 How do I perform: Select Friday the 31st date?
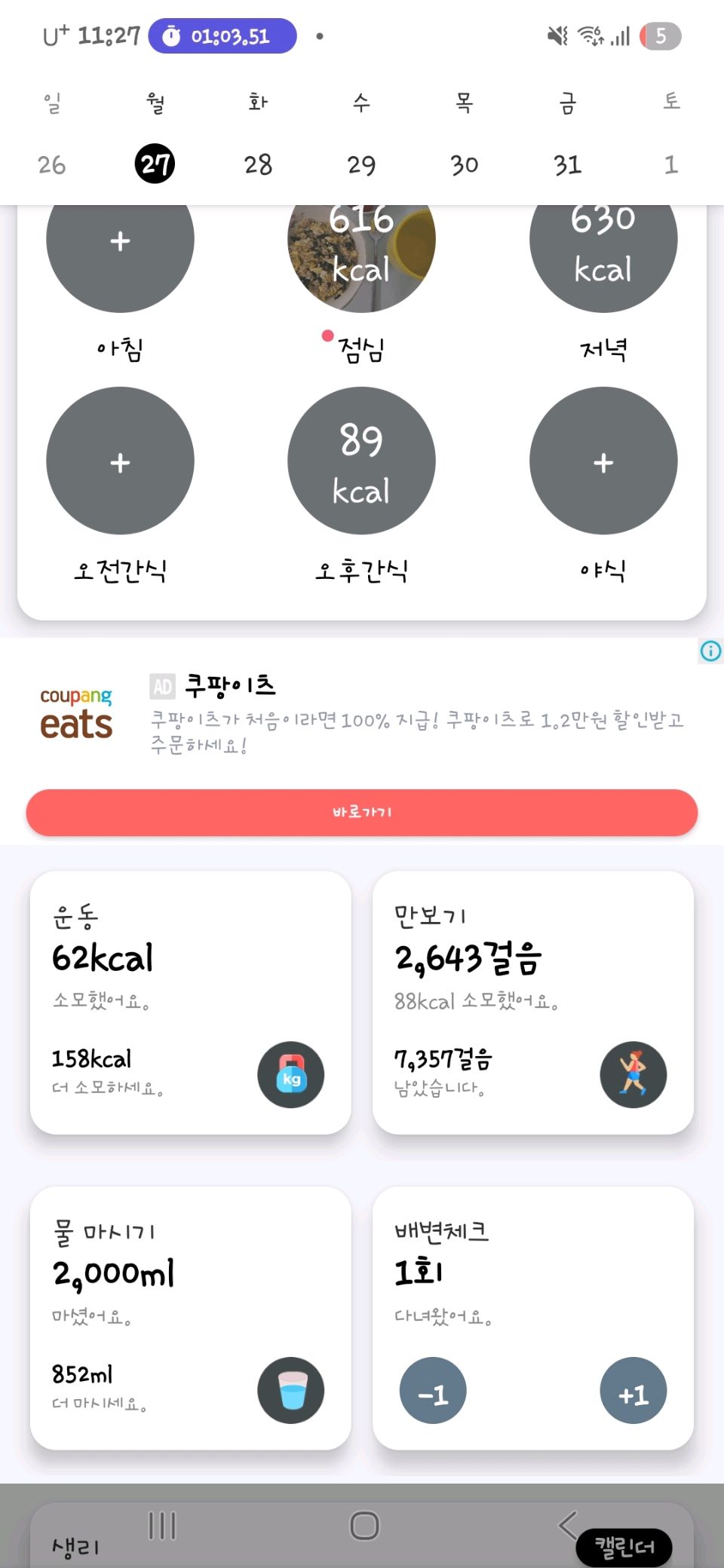coord(567,164)
